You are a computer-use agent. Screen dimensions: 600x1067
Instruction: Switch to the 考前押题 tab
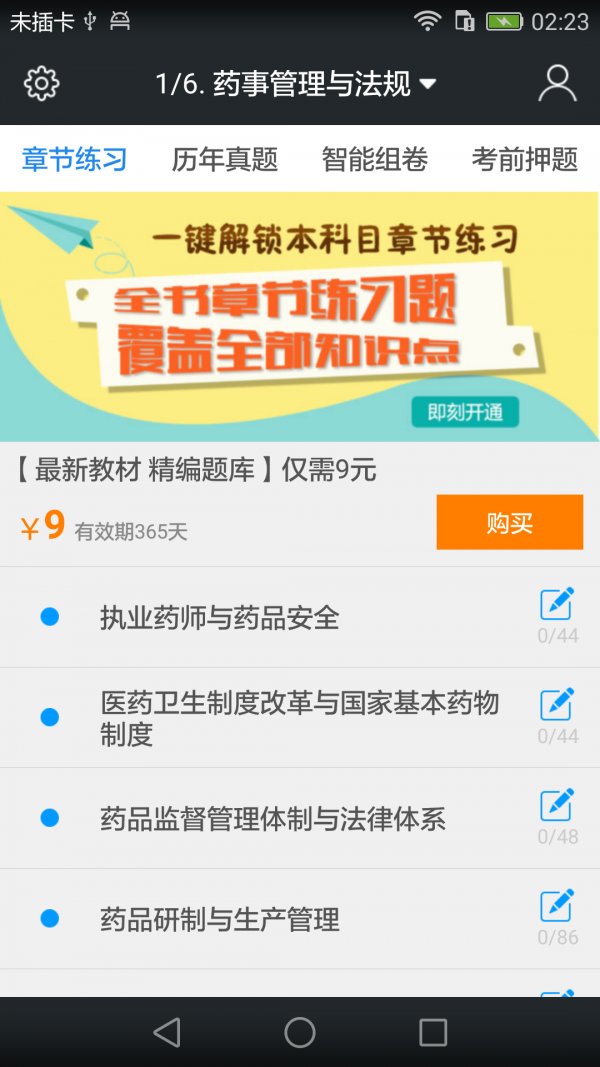525,159
